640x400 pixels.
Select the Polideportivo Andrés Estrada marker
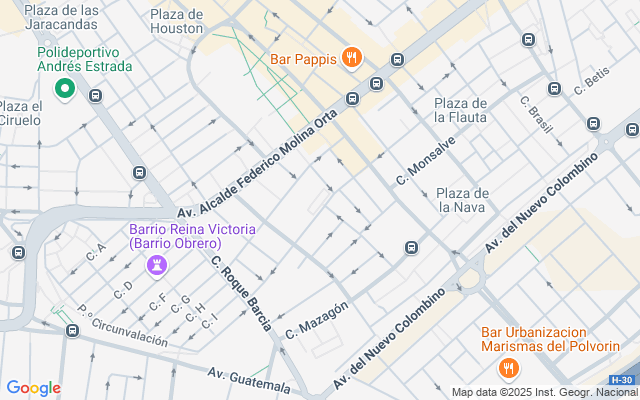pos(65,89)
